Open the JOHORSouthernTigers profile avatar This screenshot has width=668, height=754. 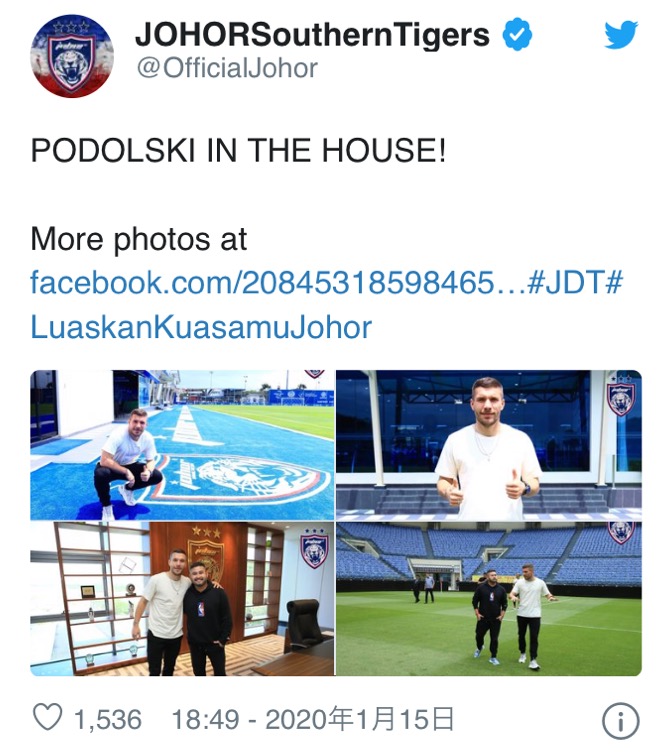click(x=72, y=57)
